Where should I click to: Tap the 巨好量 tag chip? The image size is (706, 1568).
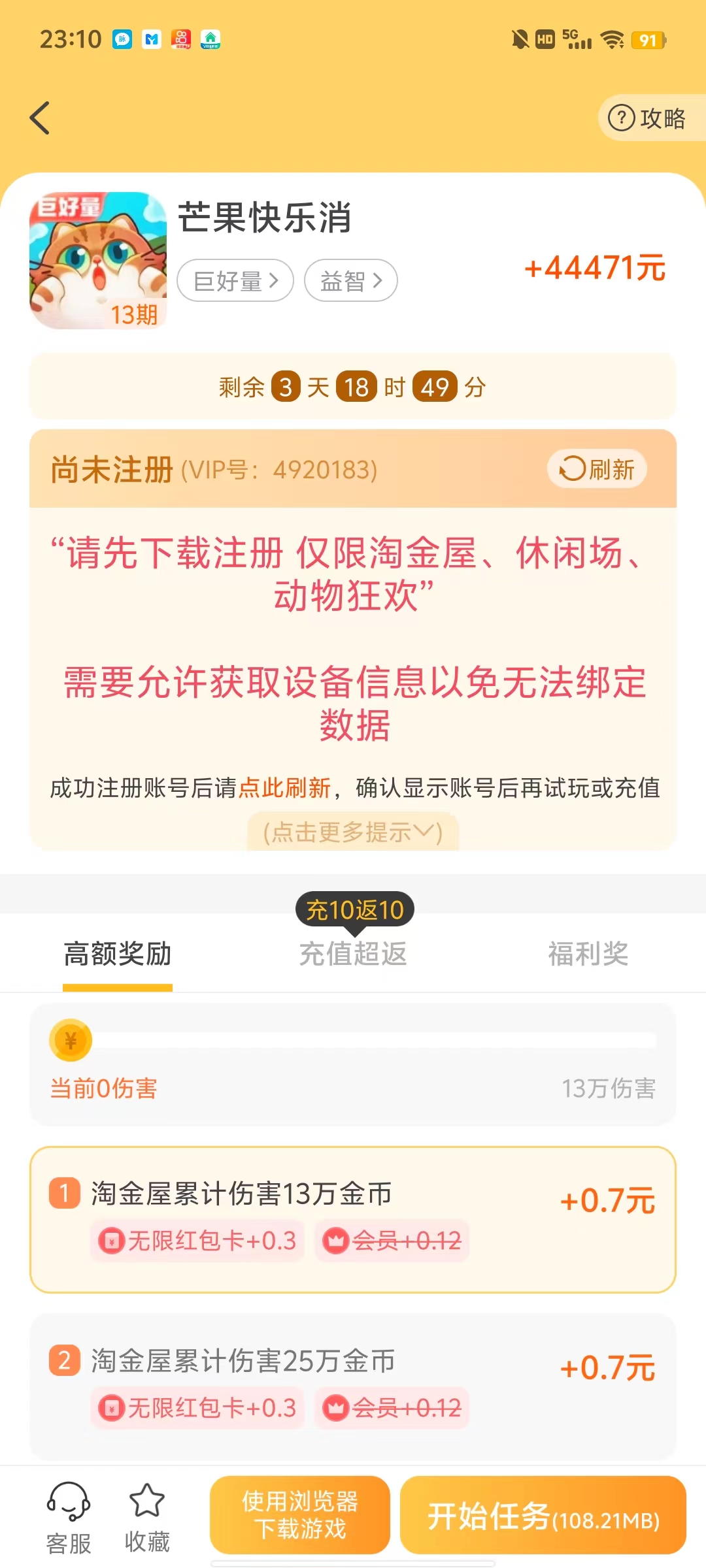tap(235, 281)
